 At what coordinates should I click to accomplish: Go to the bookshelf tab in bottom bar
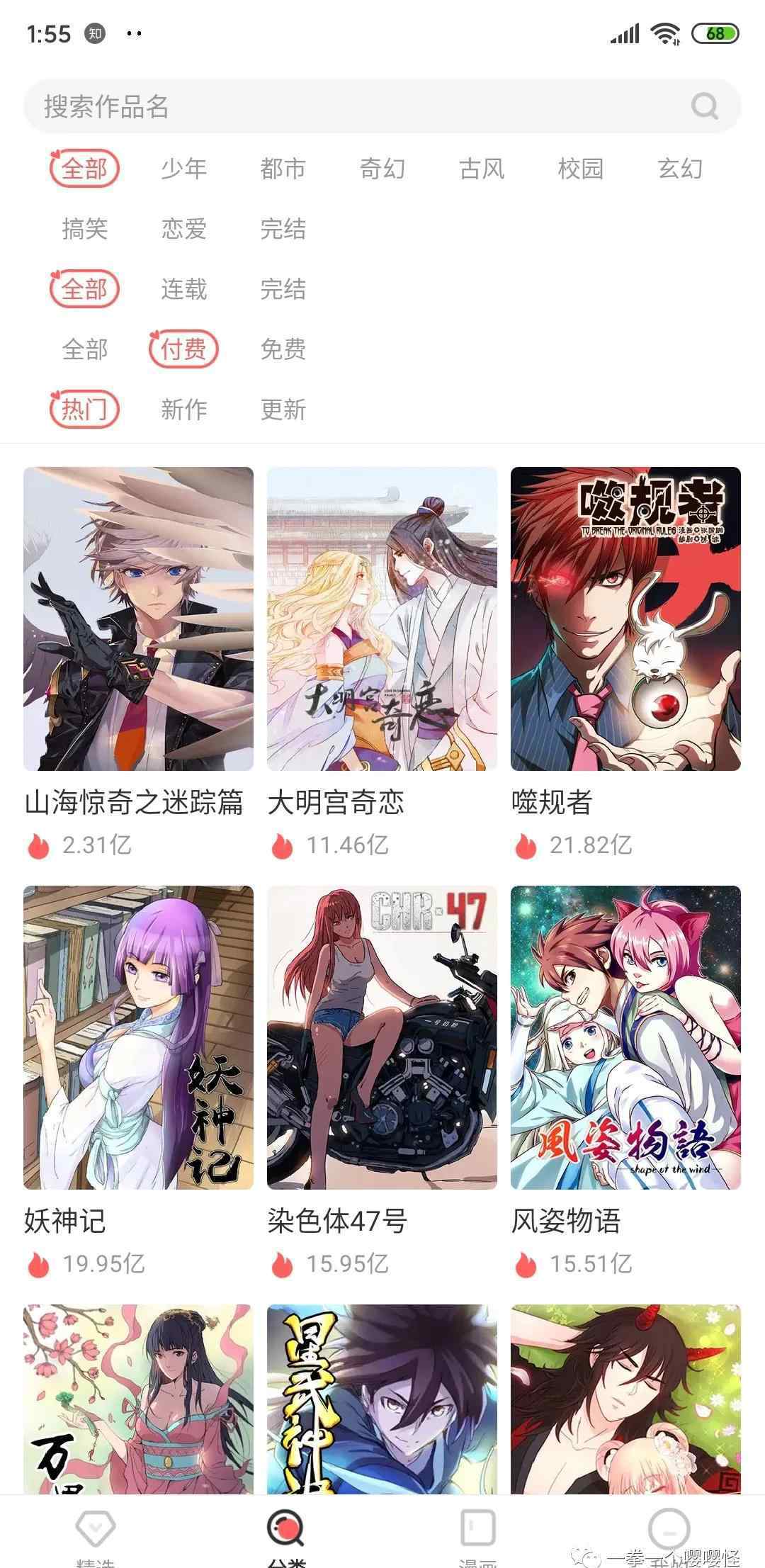point(477,1534)
